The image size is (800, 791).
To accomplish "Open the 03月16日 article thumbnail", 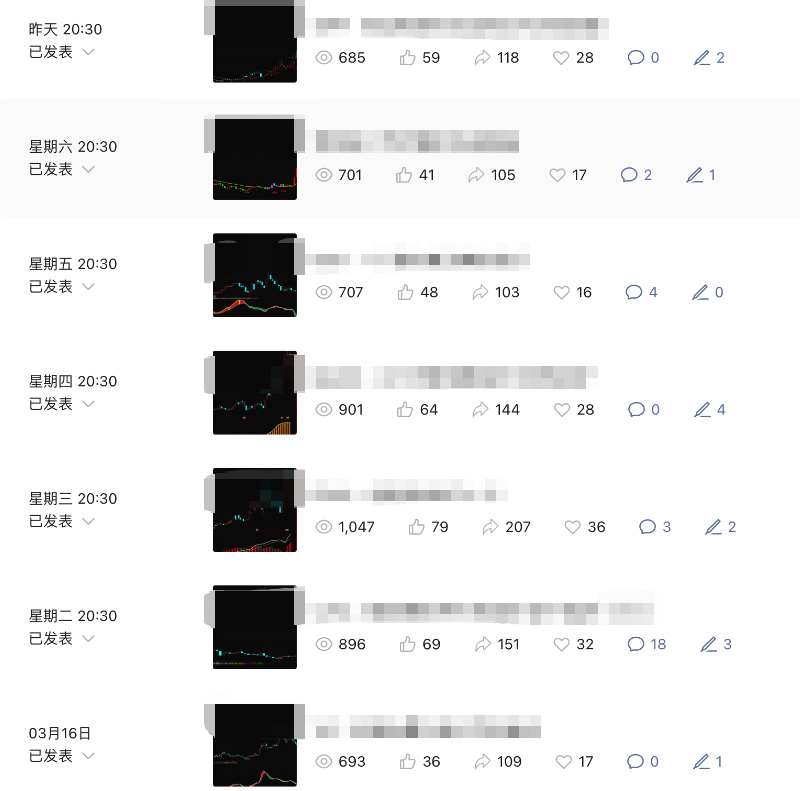I will [x=255, y=746].
